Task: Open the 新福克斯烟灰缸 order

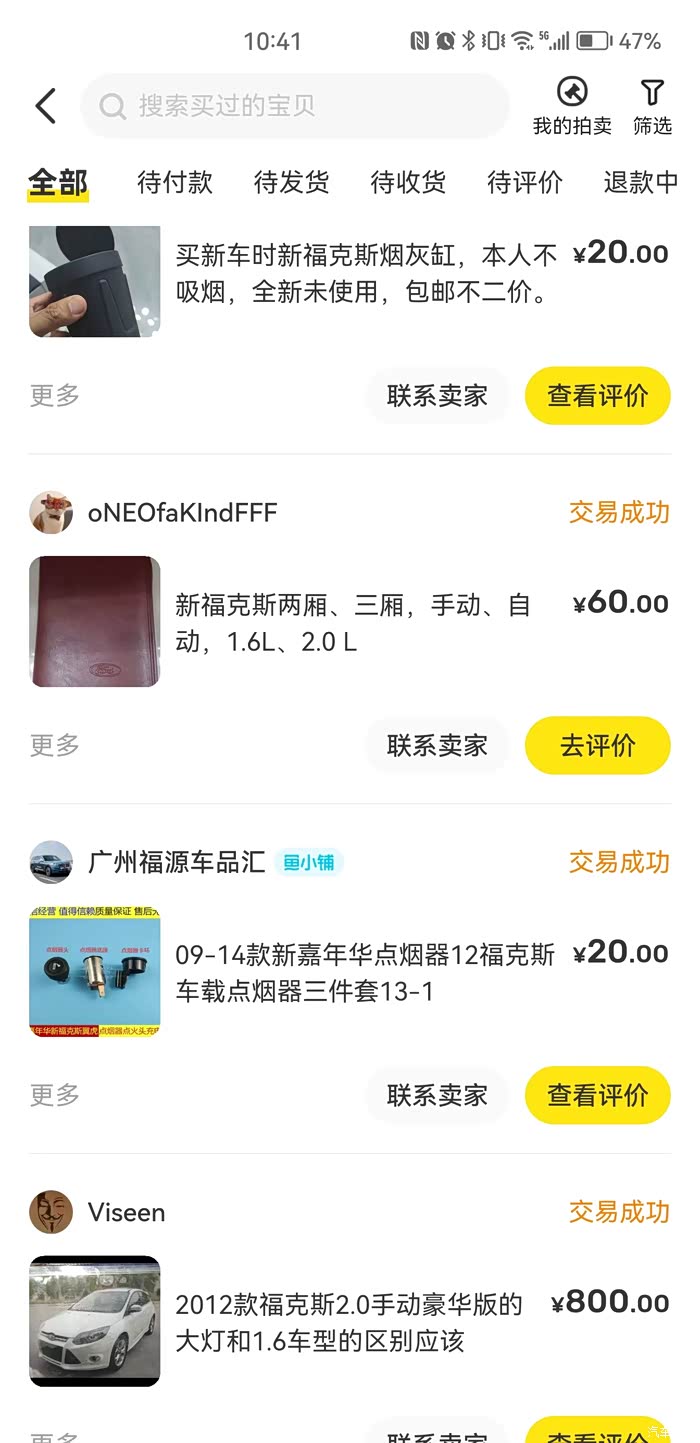Action: [x=365, y=274]
